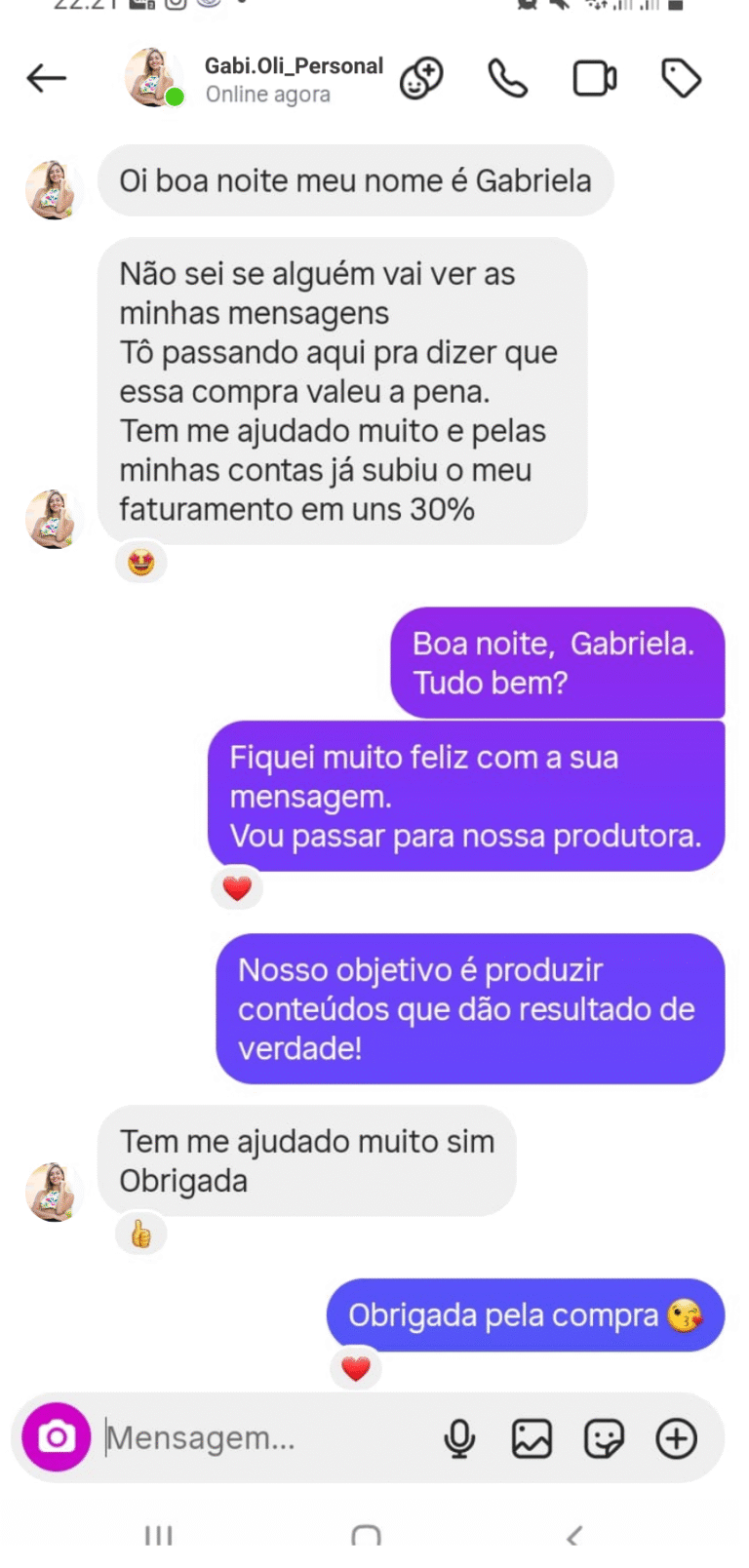Open the avatar sticker icon in header
Screen dimensions: 749x1568
[421, 78]
